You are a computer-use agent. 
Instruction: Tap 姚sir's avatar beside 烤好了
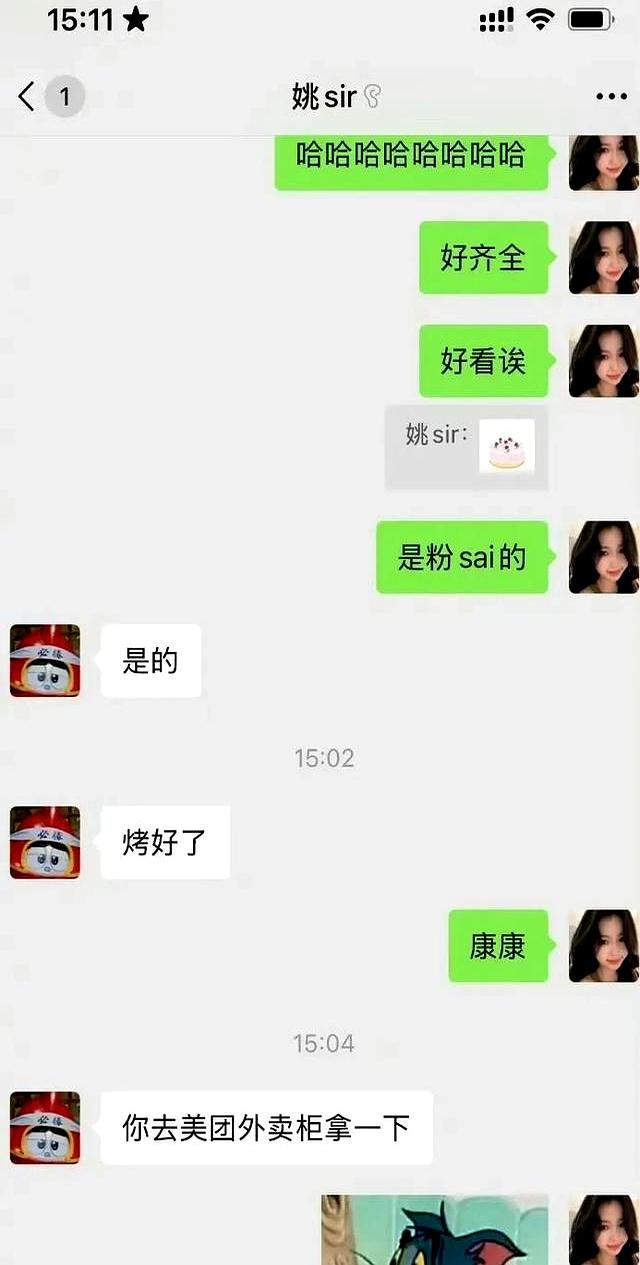pos(45,842)
